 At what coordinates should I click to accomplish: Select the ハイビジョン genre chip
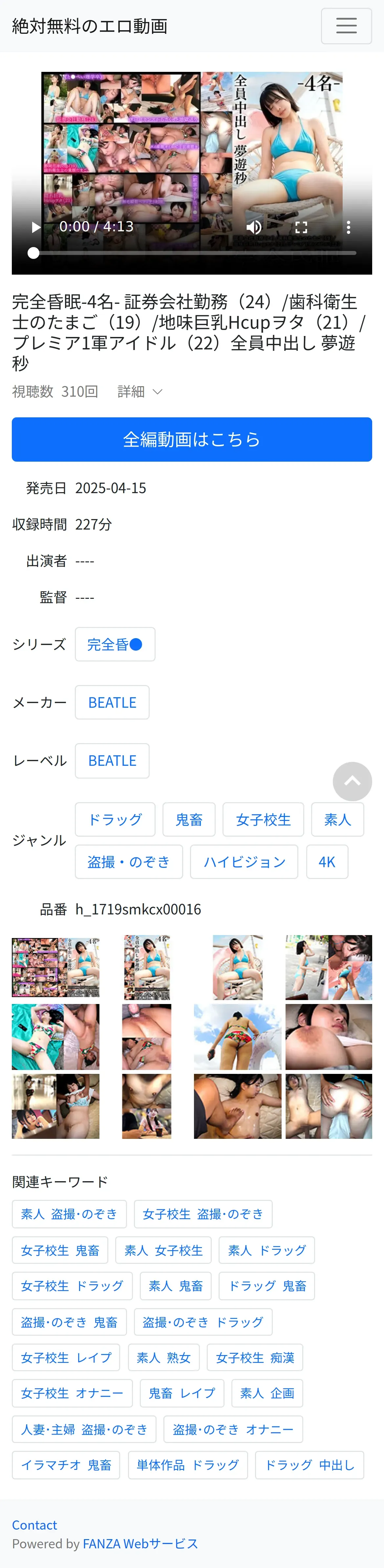pos(244,862)
